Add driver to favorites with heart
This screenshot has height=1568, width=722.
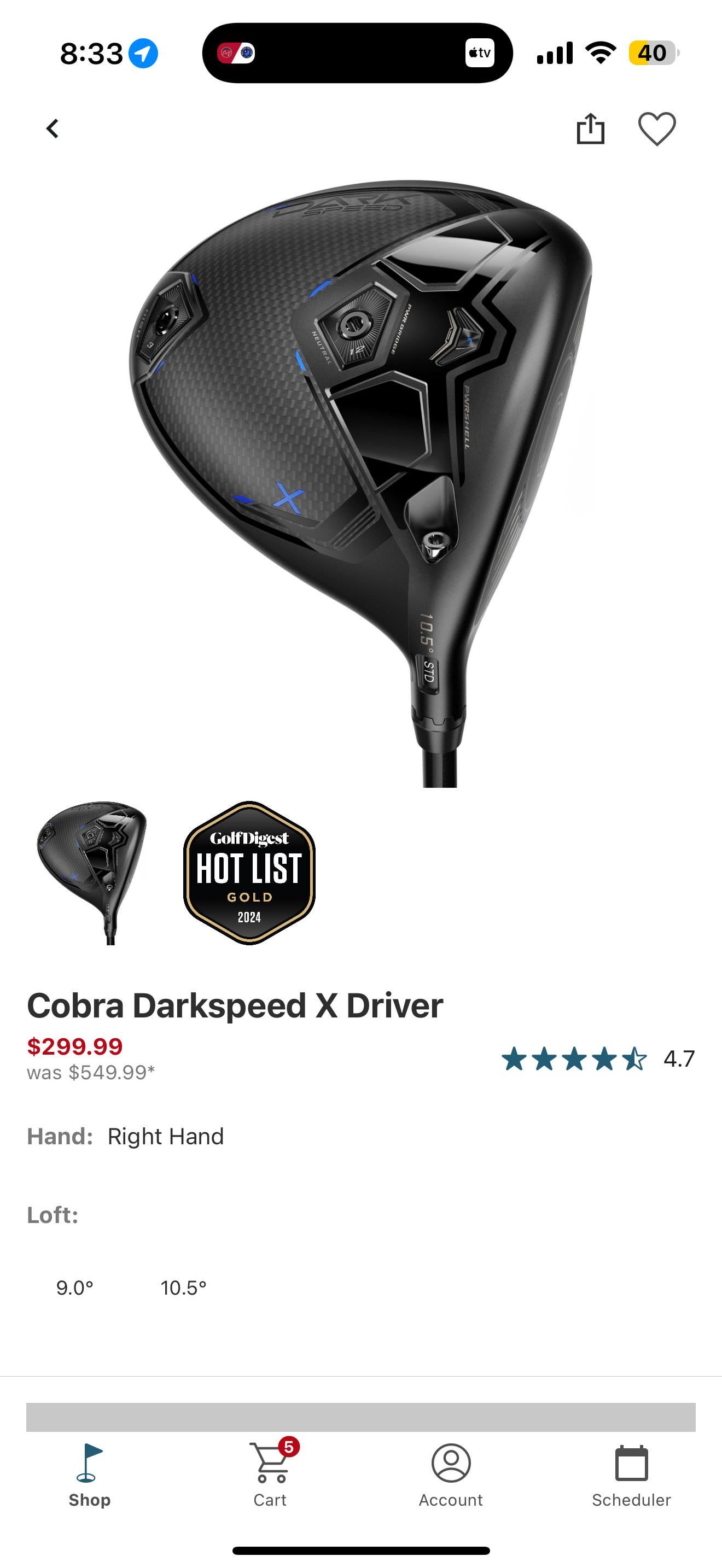[x=656, y=129]
